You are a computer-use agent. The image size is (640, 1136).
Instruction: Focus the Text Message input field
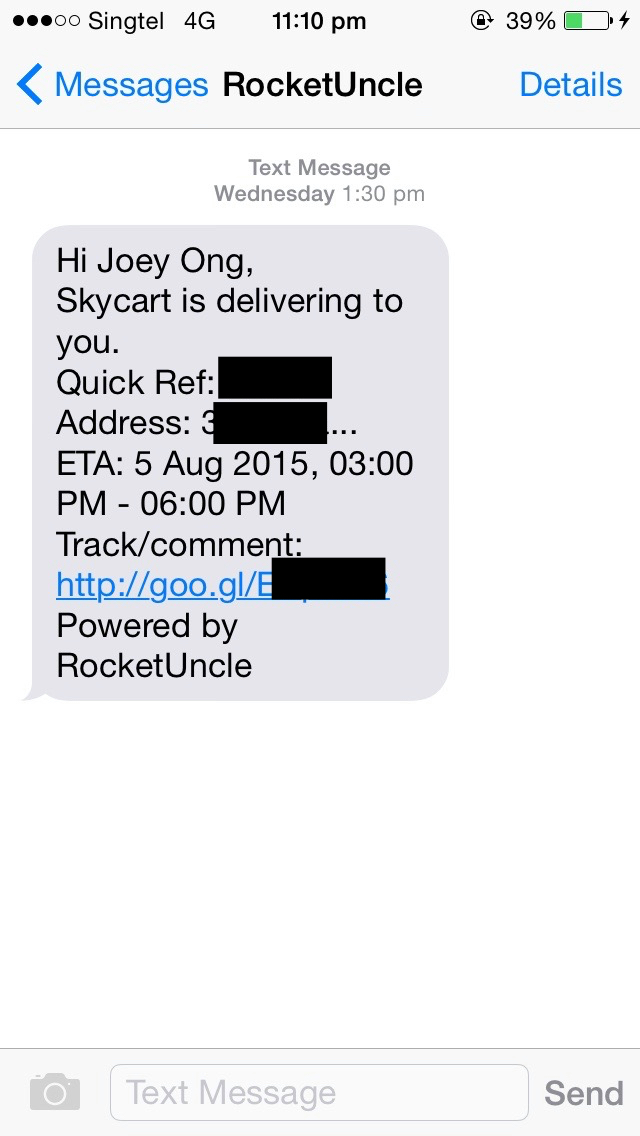pyautogui.click(x=319, y=1093)
